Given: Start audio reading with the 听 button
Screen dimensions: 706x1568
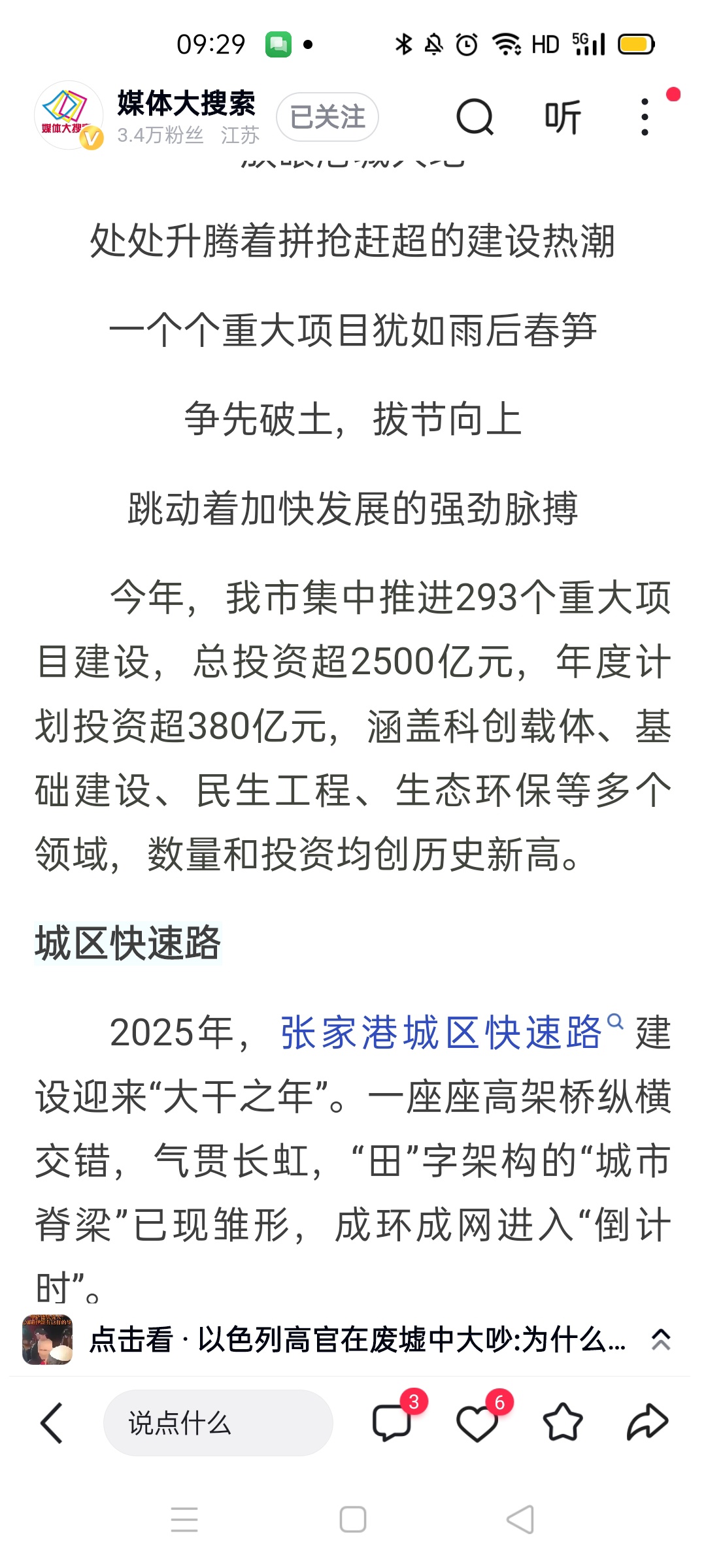Looking at the screenshot, I should pos(563,118).
